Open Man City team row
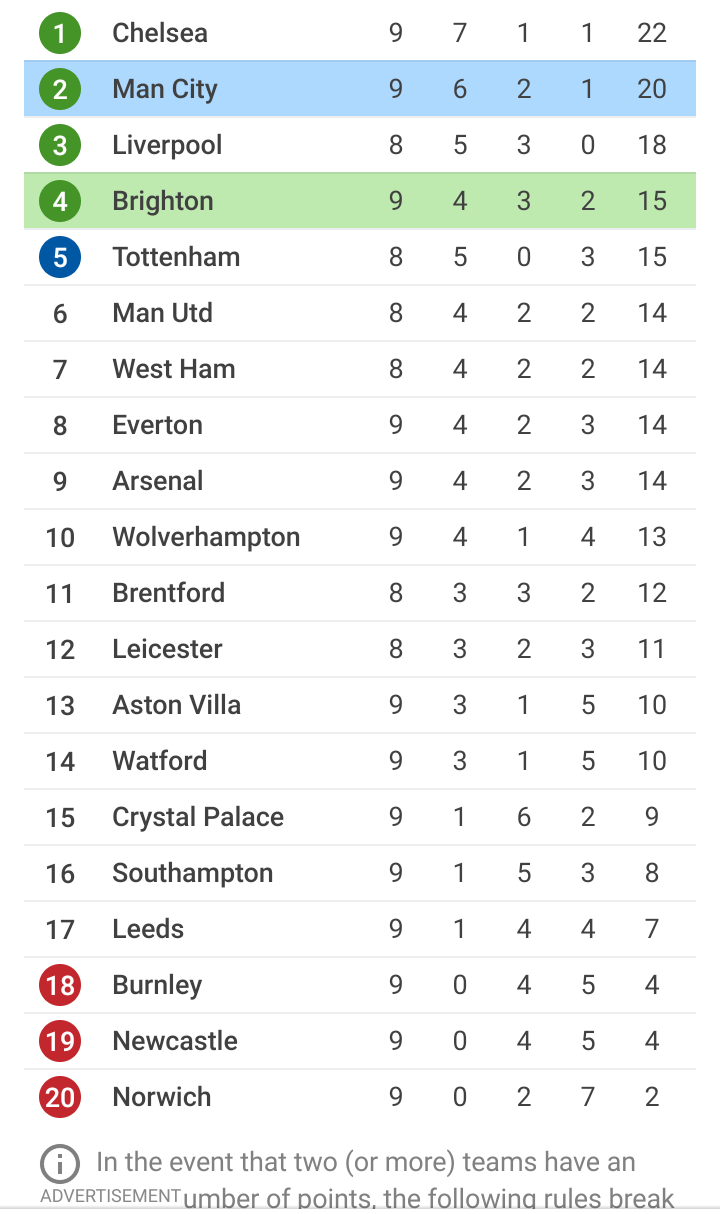The height and width of the screenshot is (1214, 720). 360,89
